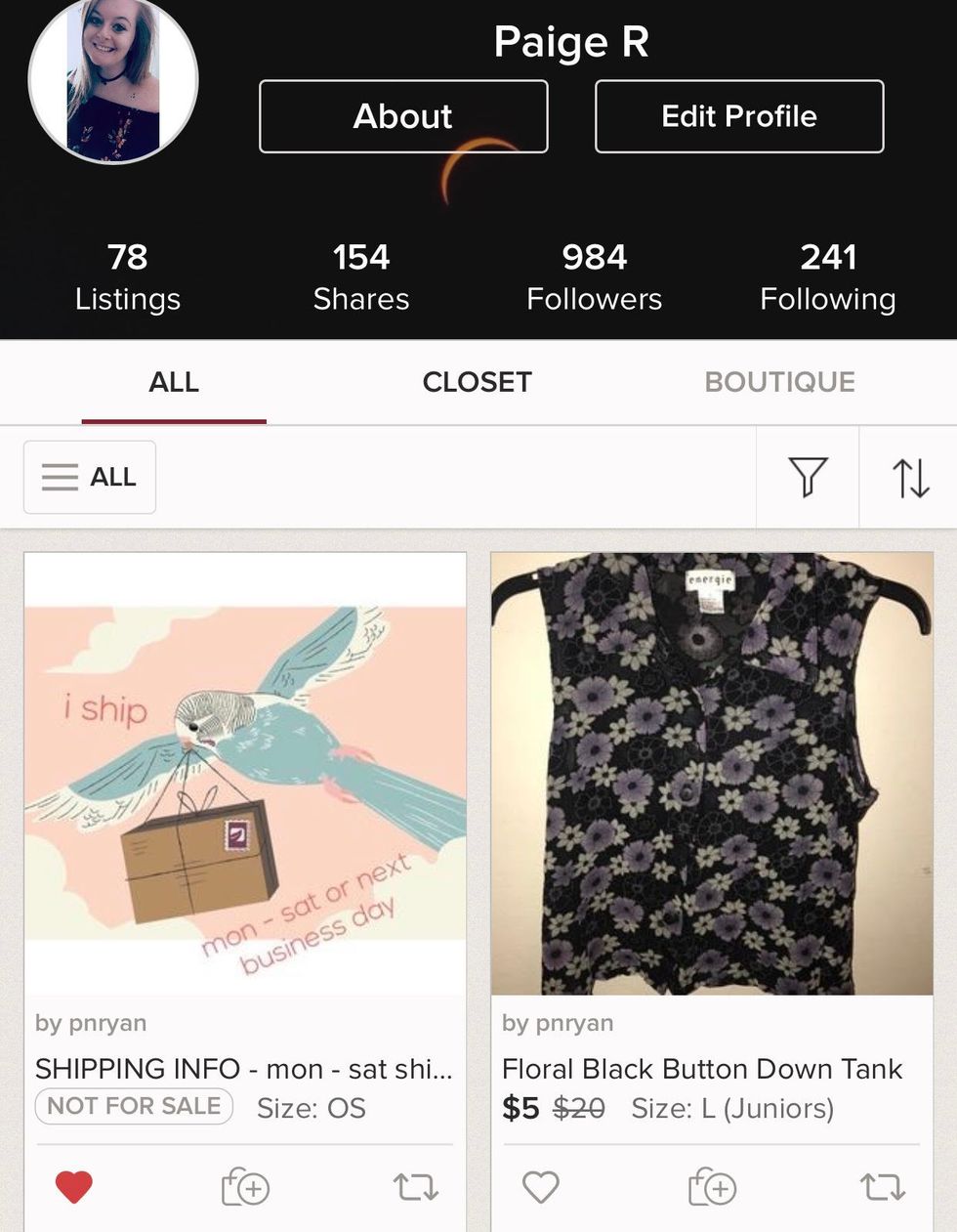Share the Floral Black Button Down Tank

882,1187
